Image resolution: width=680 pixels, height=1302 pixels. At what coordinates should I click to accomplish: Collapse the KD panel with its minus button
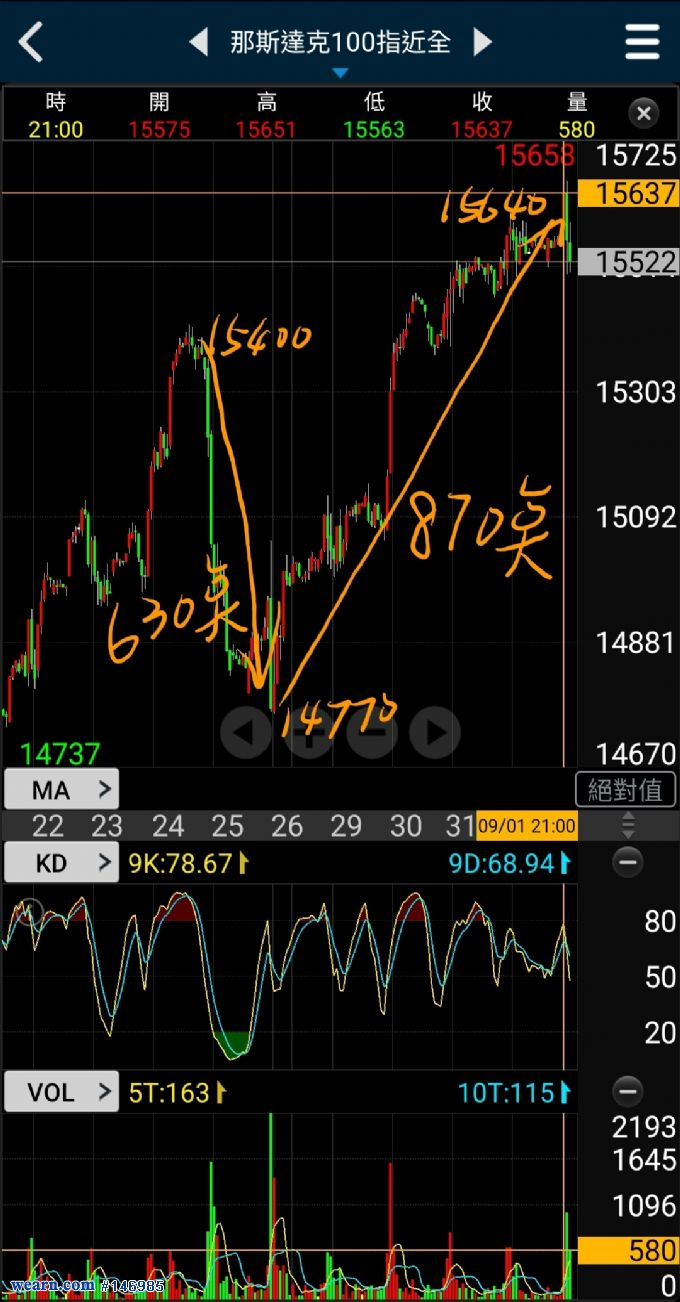pyautogui.click(x=628, y=862)
